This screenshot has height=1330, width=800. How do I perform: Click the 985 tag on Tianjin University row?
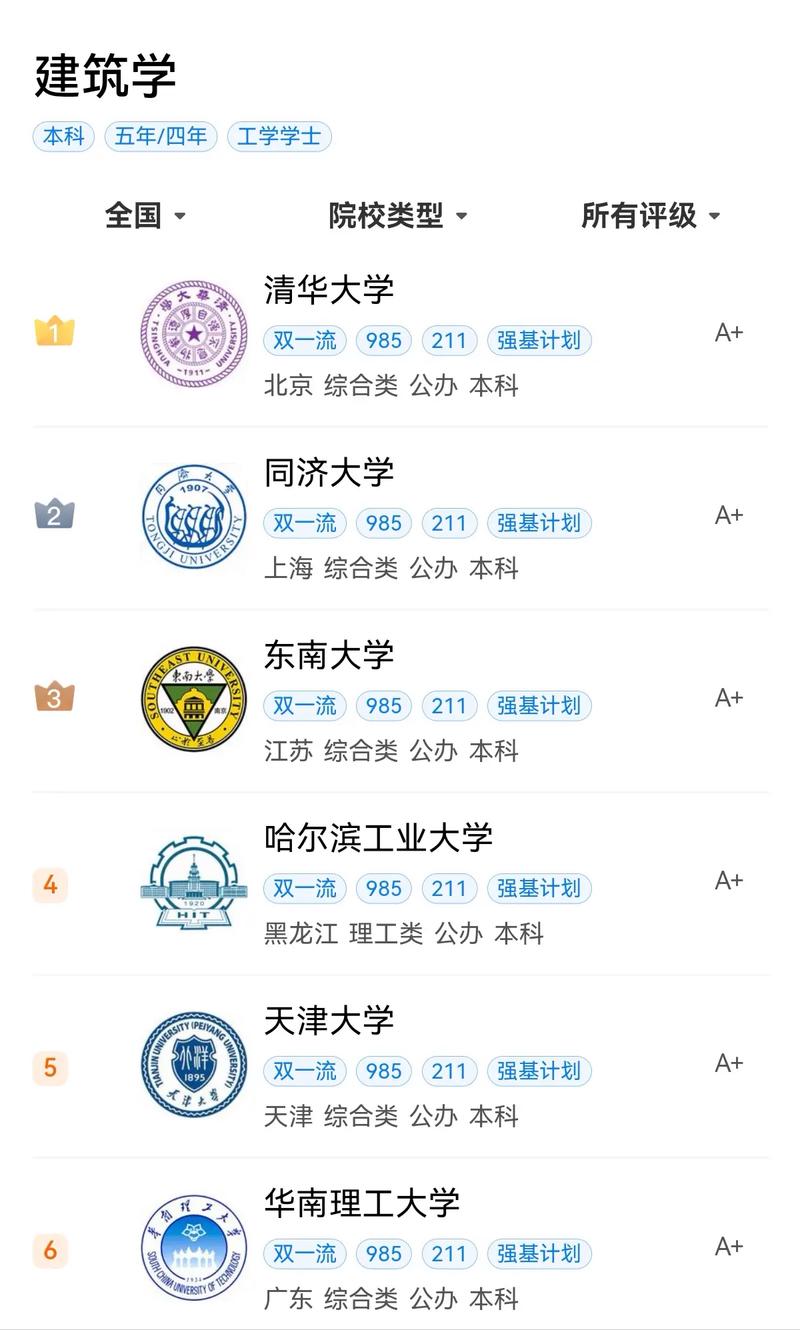point(383,1071)
